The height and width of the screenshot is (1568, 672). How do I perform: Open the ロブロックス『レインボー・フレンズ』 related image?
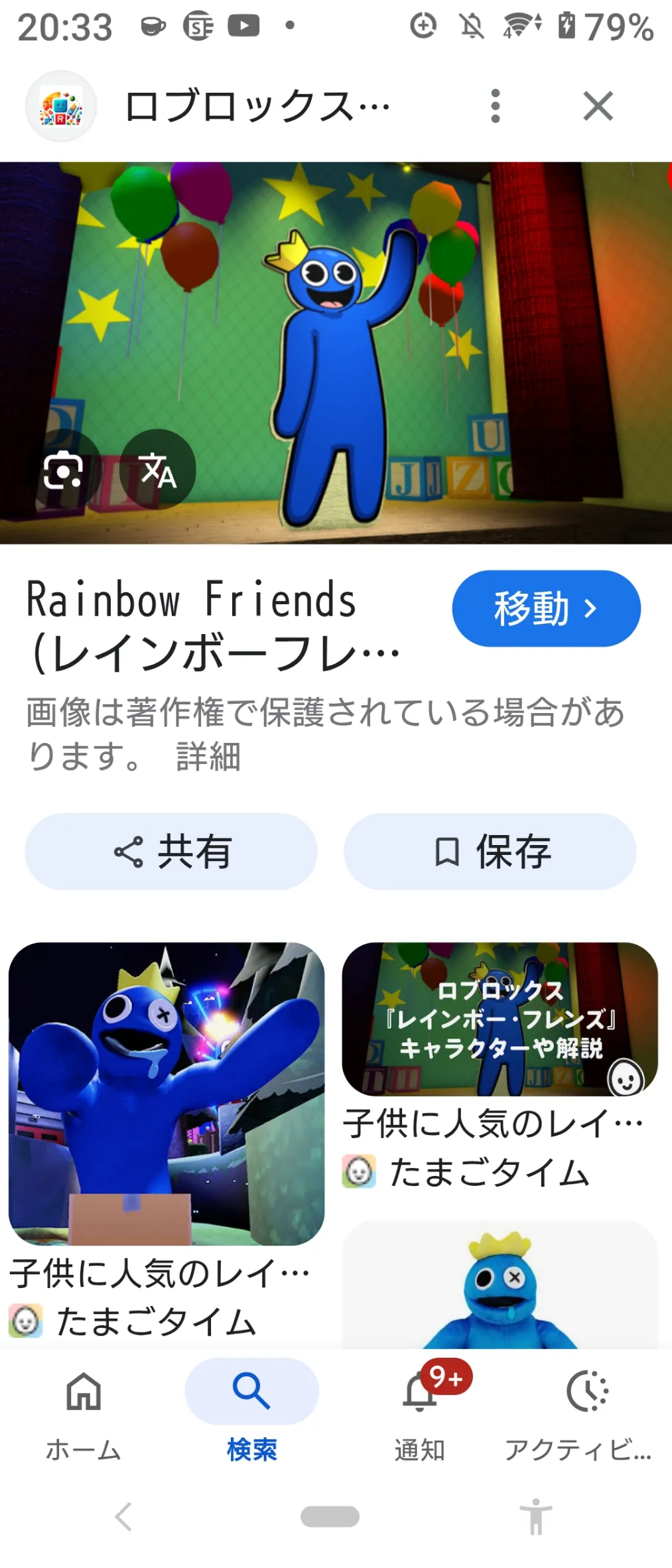pos(500,1019)
